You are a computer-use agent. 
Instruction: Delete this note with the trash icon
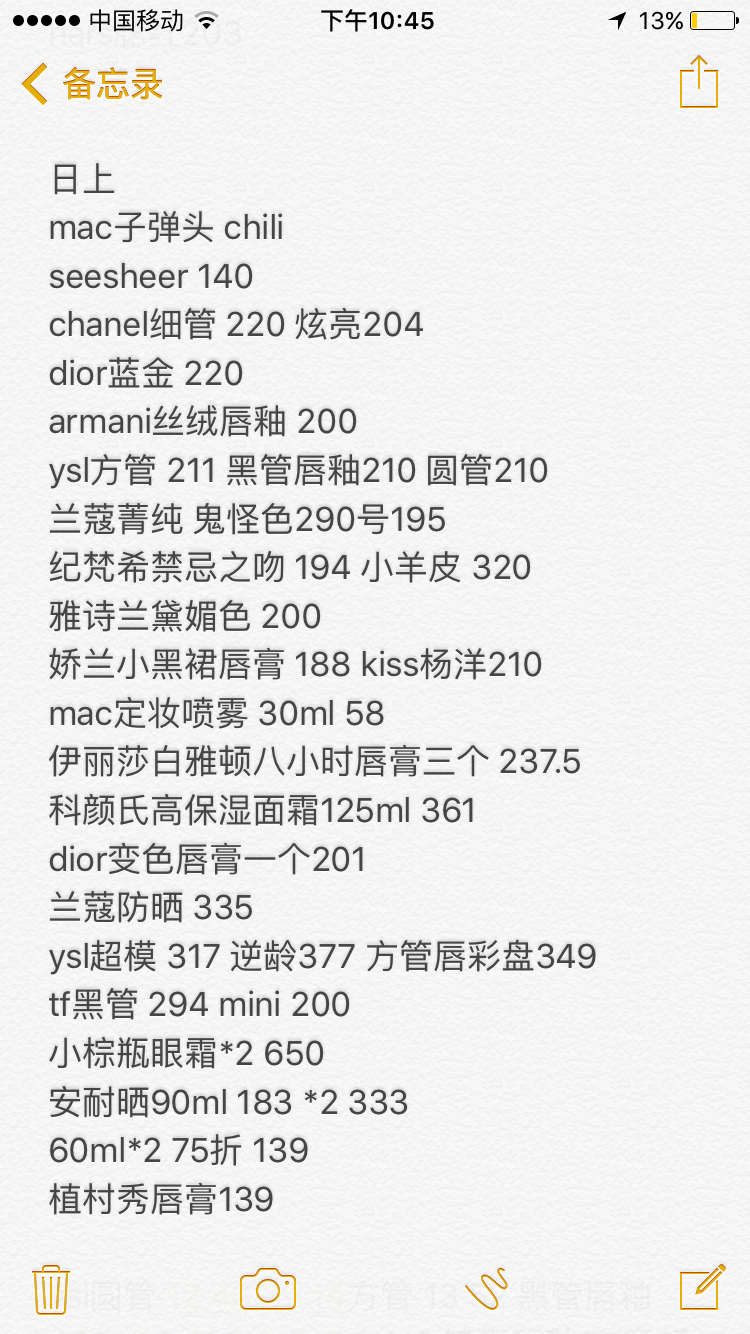pos(51,1288)
